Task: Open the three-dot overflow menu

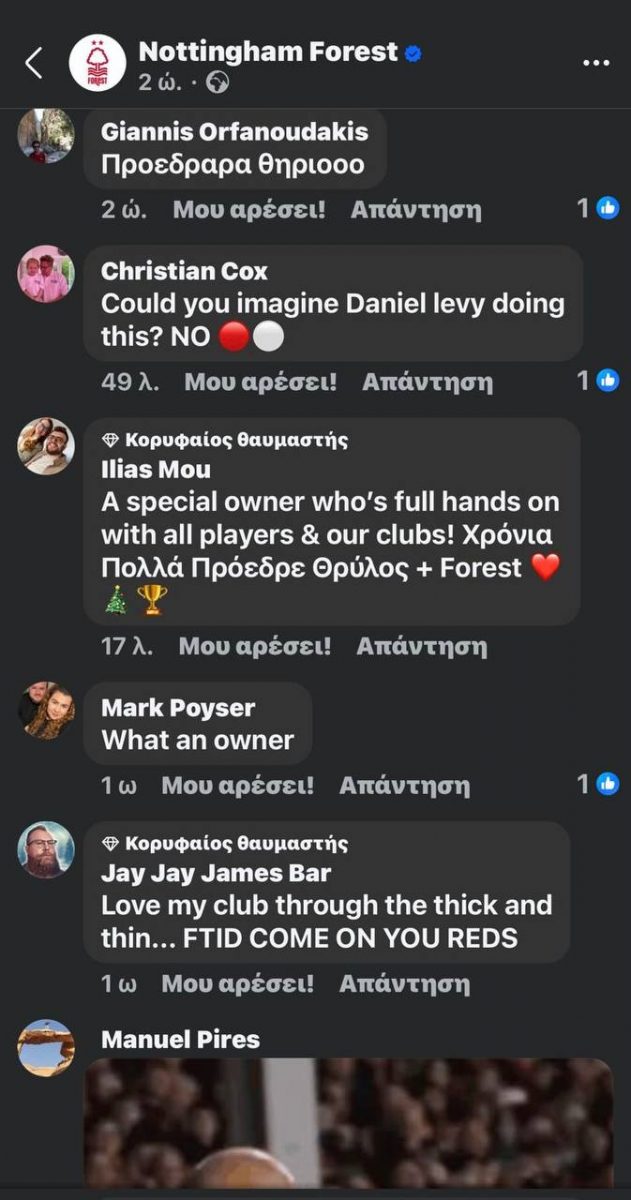Action: (596, 63)
